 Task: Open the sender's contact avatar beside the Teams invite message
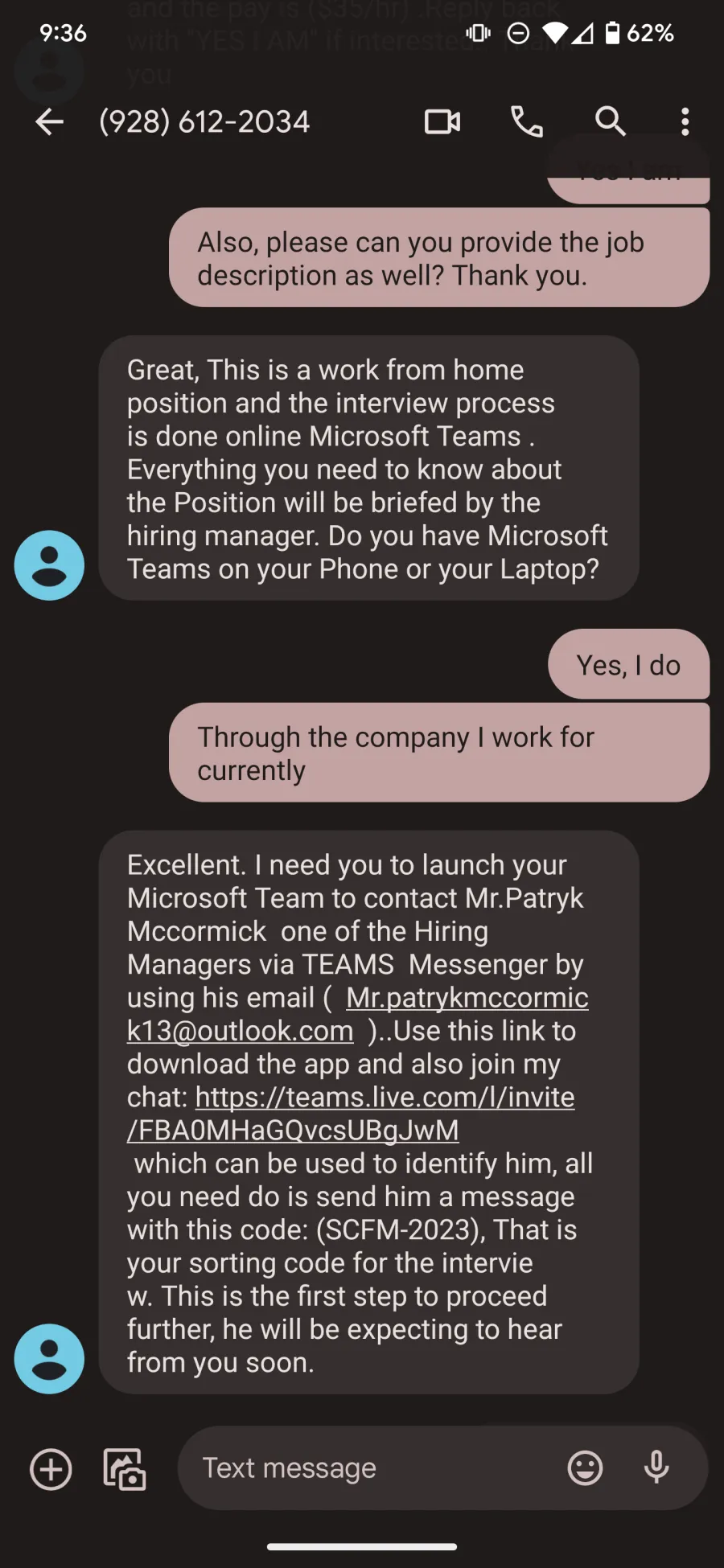tap(49, 1359)
